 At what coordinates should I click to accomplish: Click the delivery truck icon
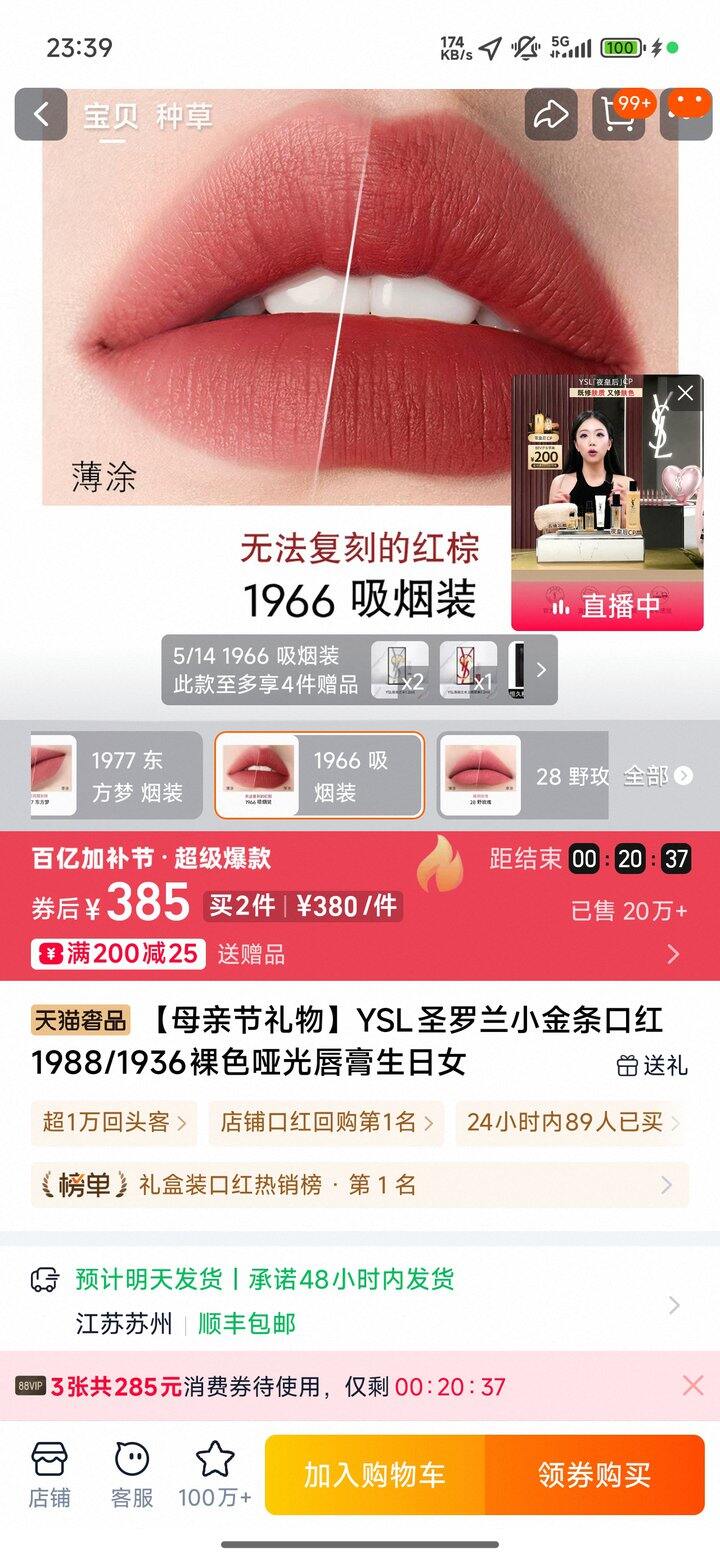point(42,1281)
